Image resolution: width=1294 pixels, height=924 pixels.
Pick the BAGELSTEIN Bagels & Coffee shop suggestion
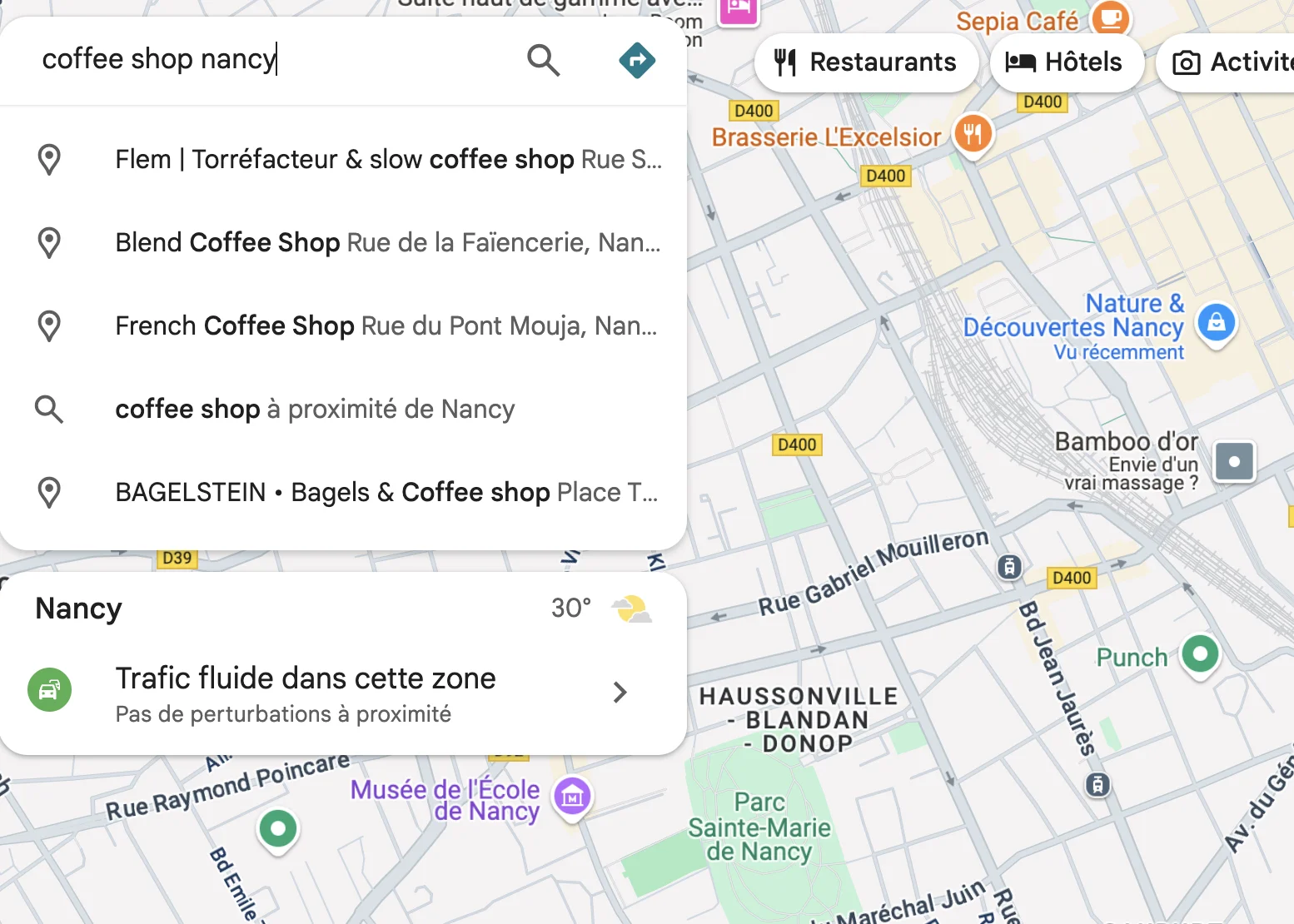point(388,492)
